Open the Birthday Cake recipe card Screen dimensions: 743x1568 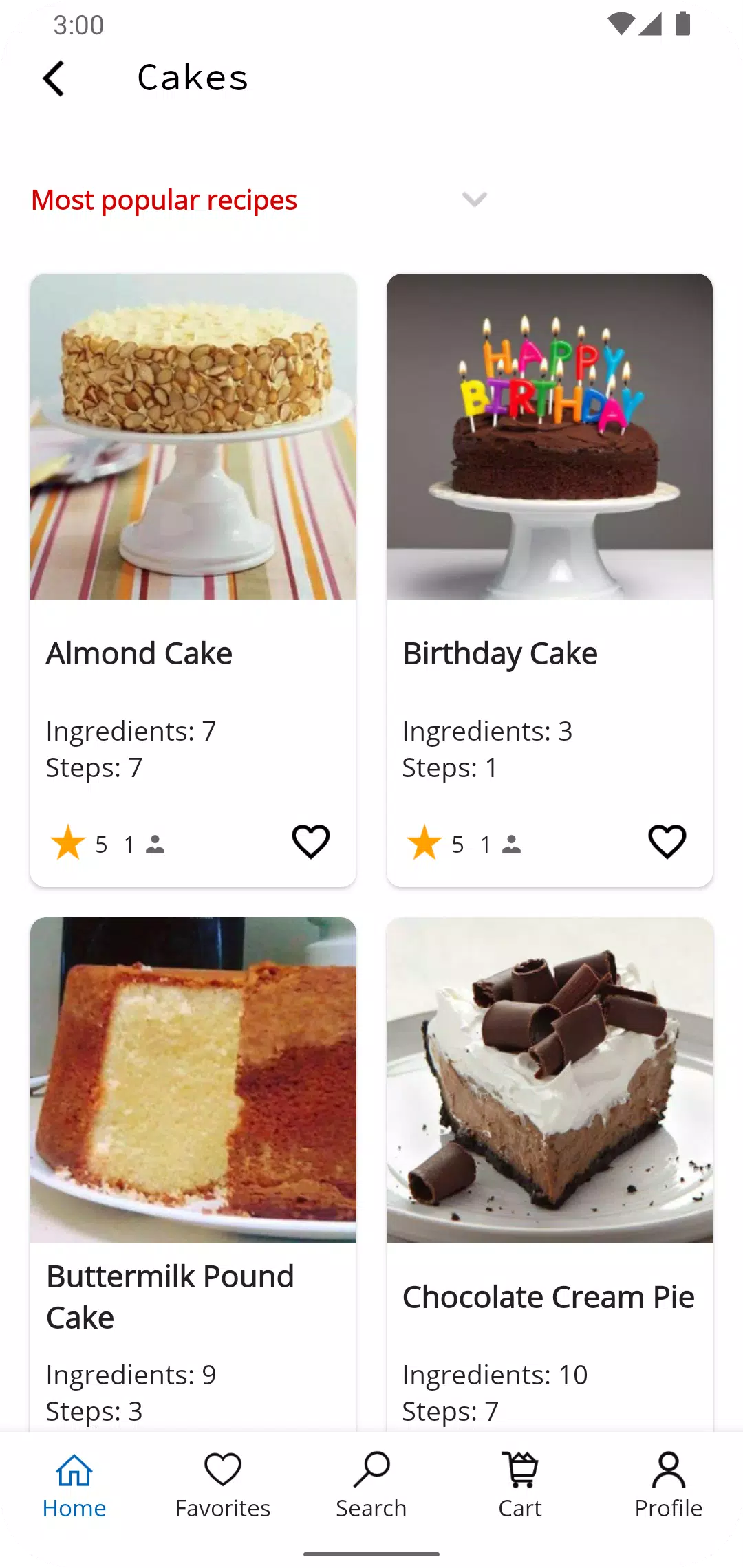[550, 580]
